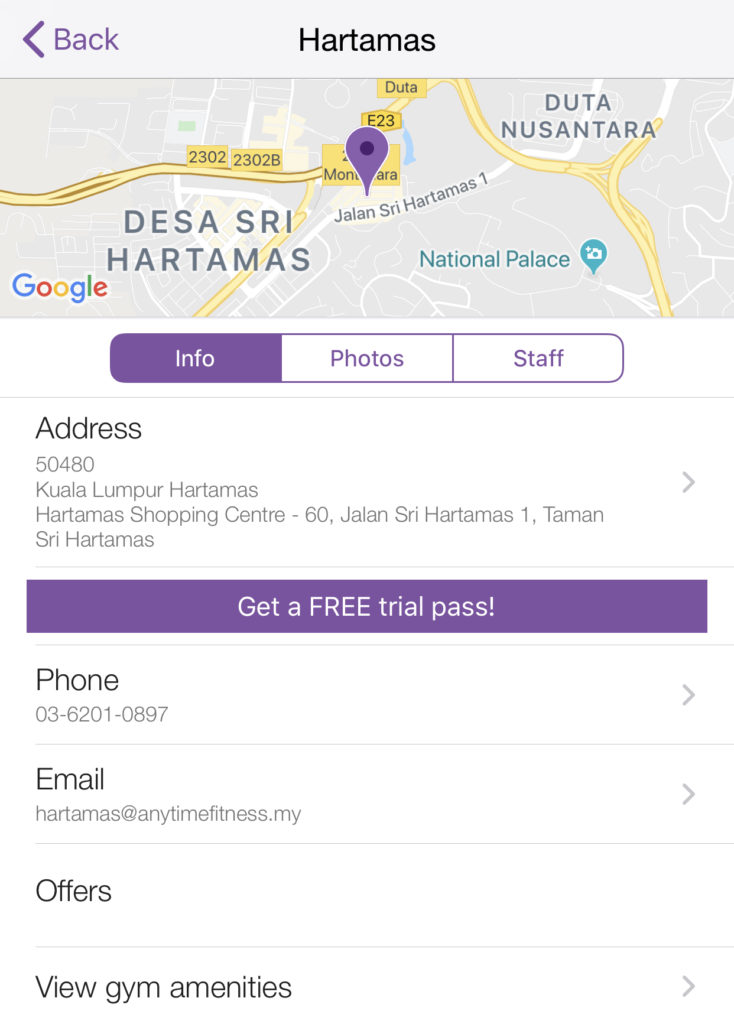Get a FREE trial pass
The height and width of the screenshot is (1024, 734).
click(366, 606)
